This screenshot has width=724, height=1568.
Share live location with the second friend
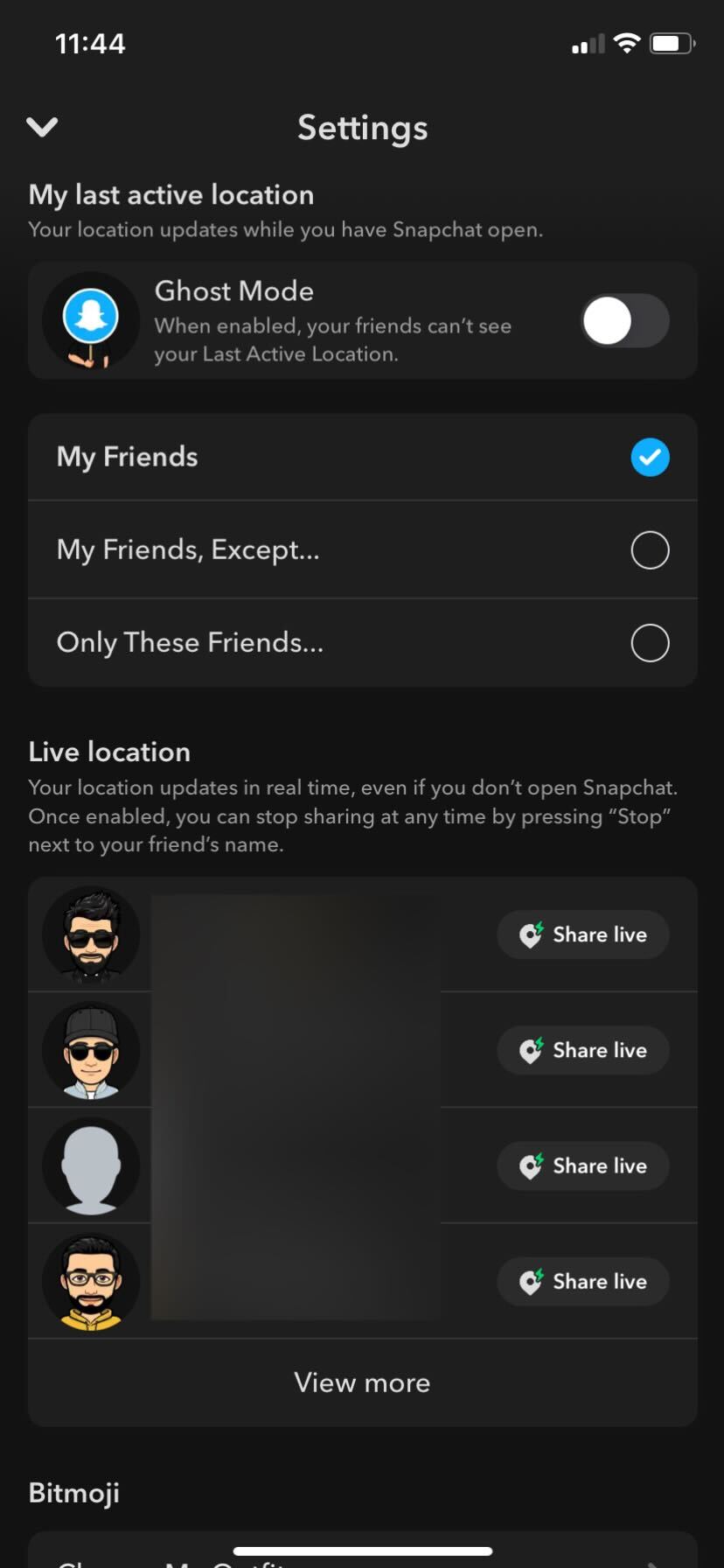click(582, 1050)
